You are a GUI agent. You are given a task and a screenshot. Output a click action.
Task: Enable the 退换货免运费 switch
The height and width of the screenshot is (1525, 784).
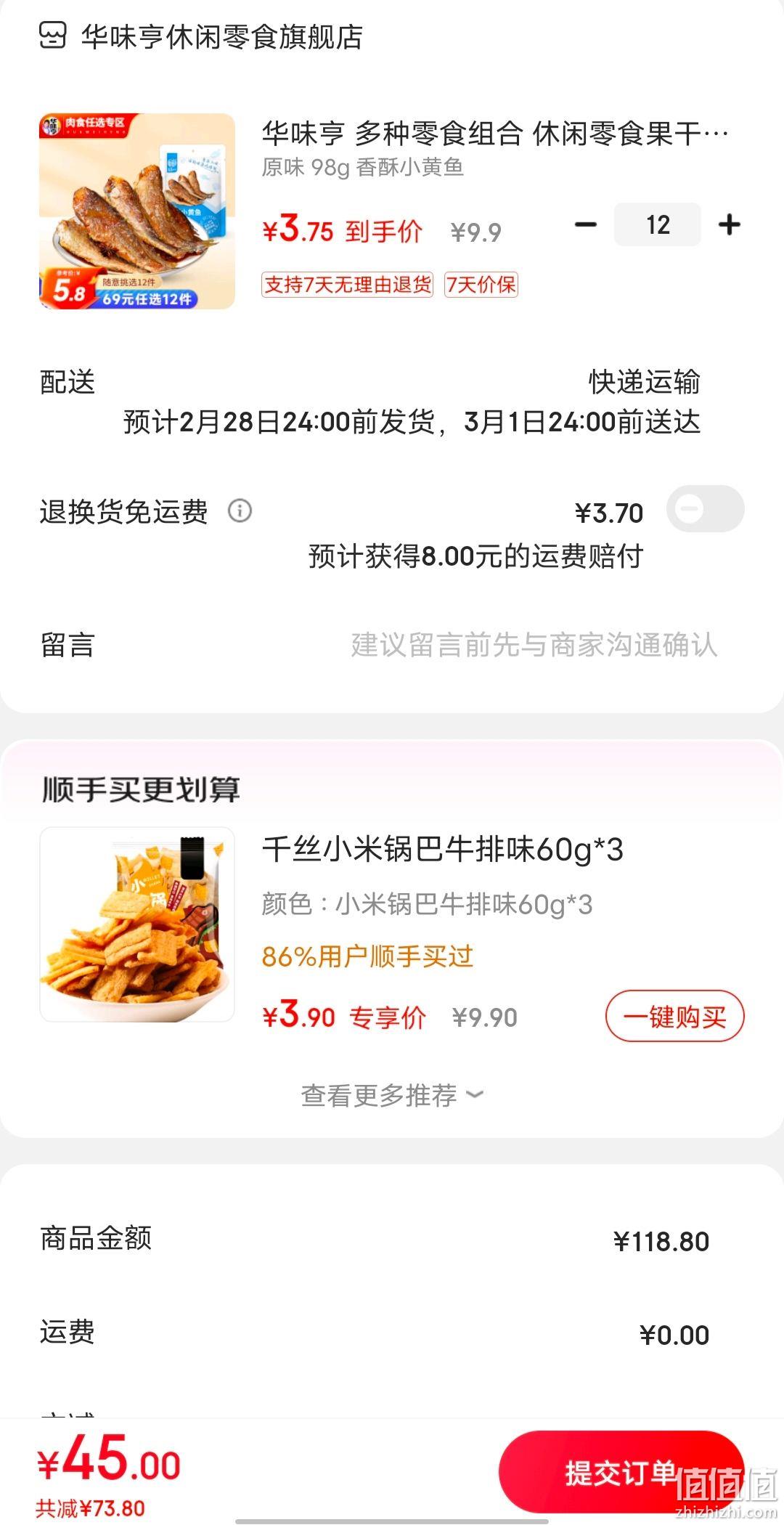pyautogui.click(x=706, y=509)
